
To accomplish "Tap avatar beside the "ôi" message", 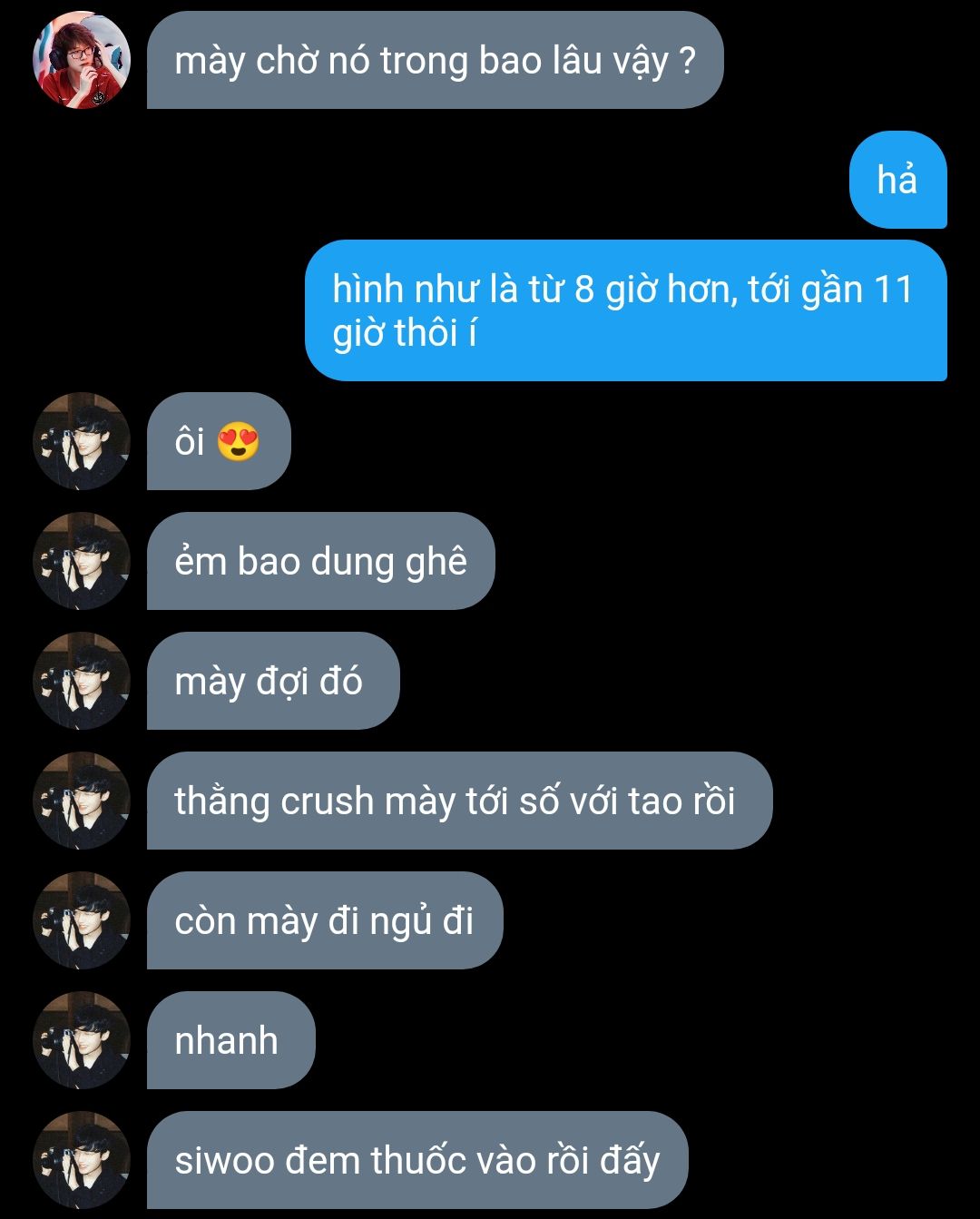I will [x=81, y=441].
